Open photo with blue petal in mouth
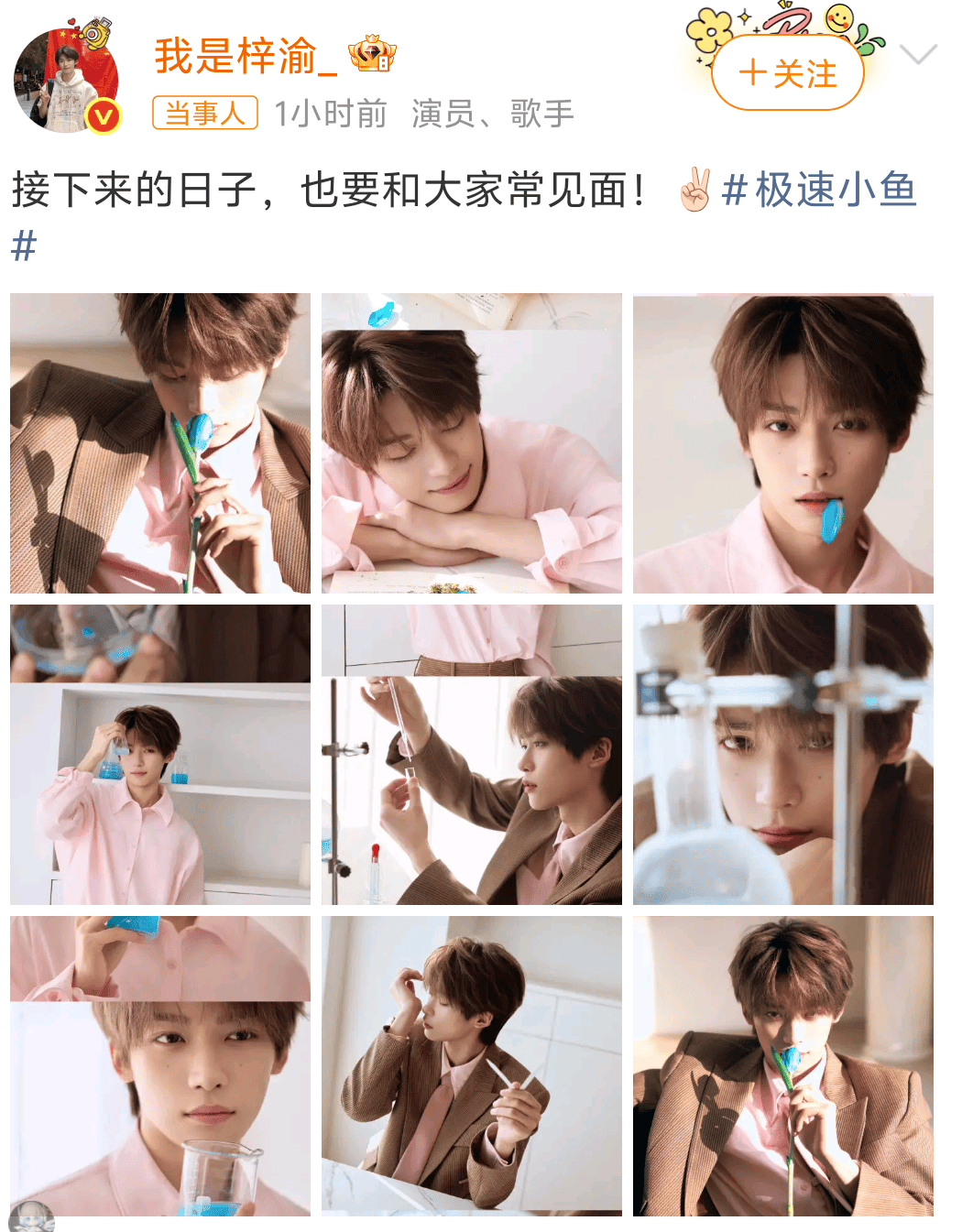The image size is (962, 1232). (783, 443)
